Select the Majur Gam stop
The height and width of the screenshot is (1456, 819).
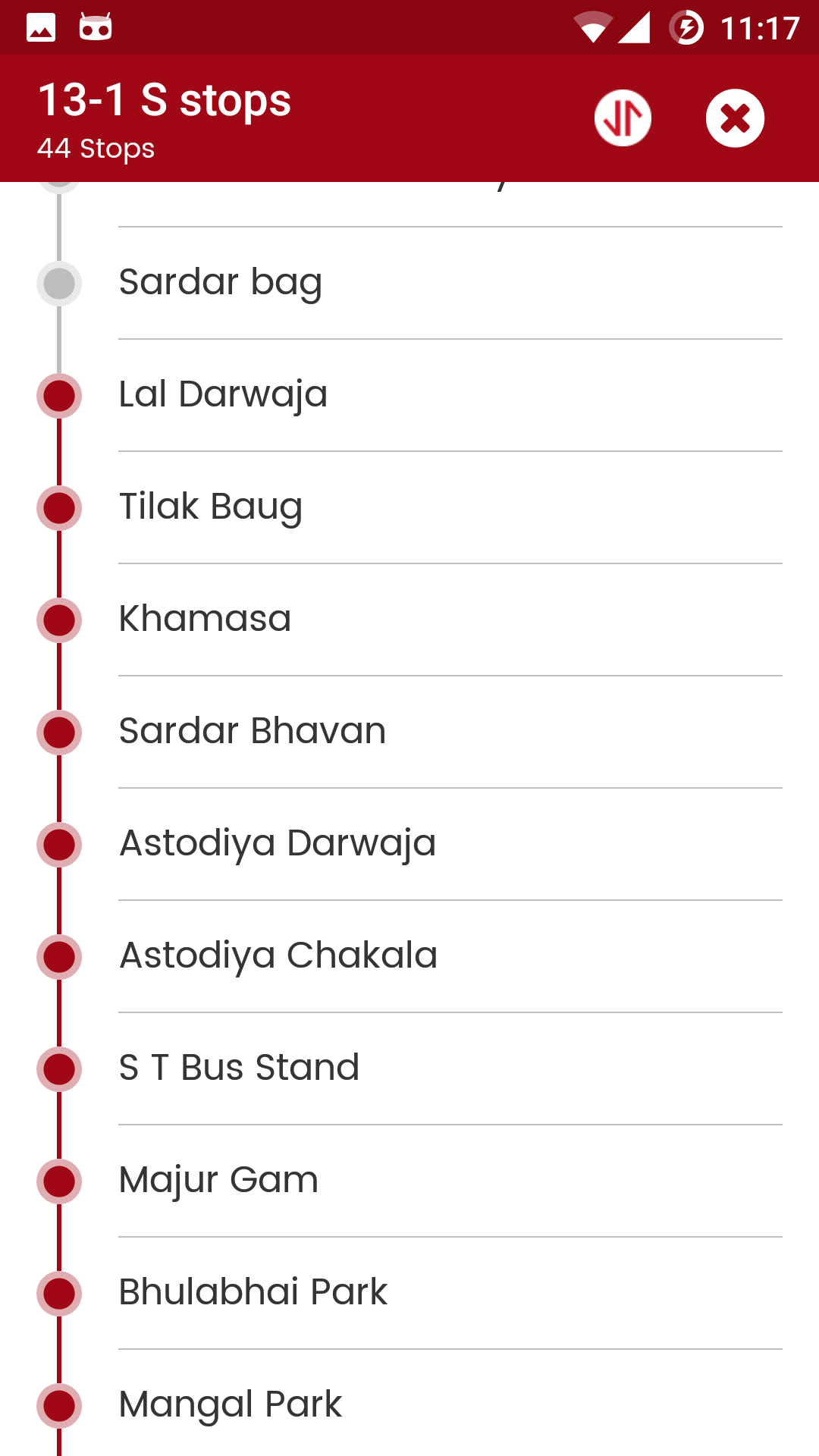tap(409, 1181)
